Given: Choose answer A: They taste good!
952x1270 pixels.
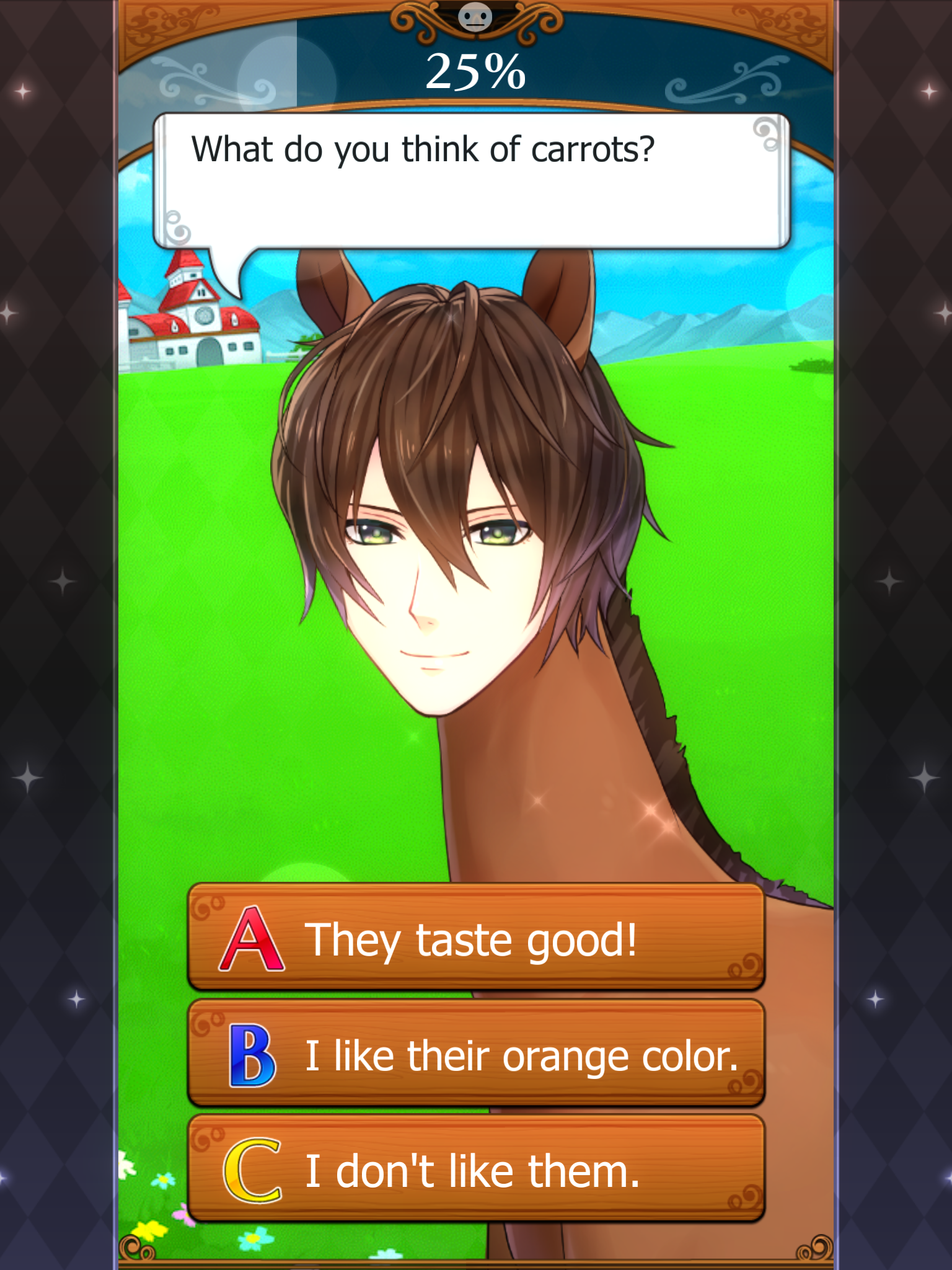Looking at the screenshot, I should 476,938.
